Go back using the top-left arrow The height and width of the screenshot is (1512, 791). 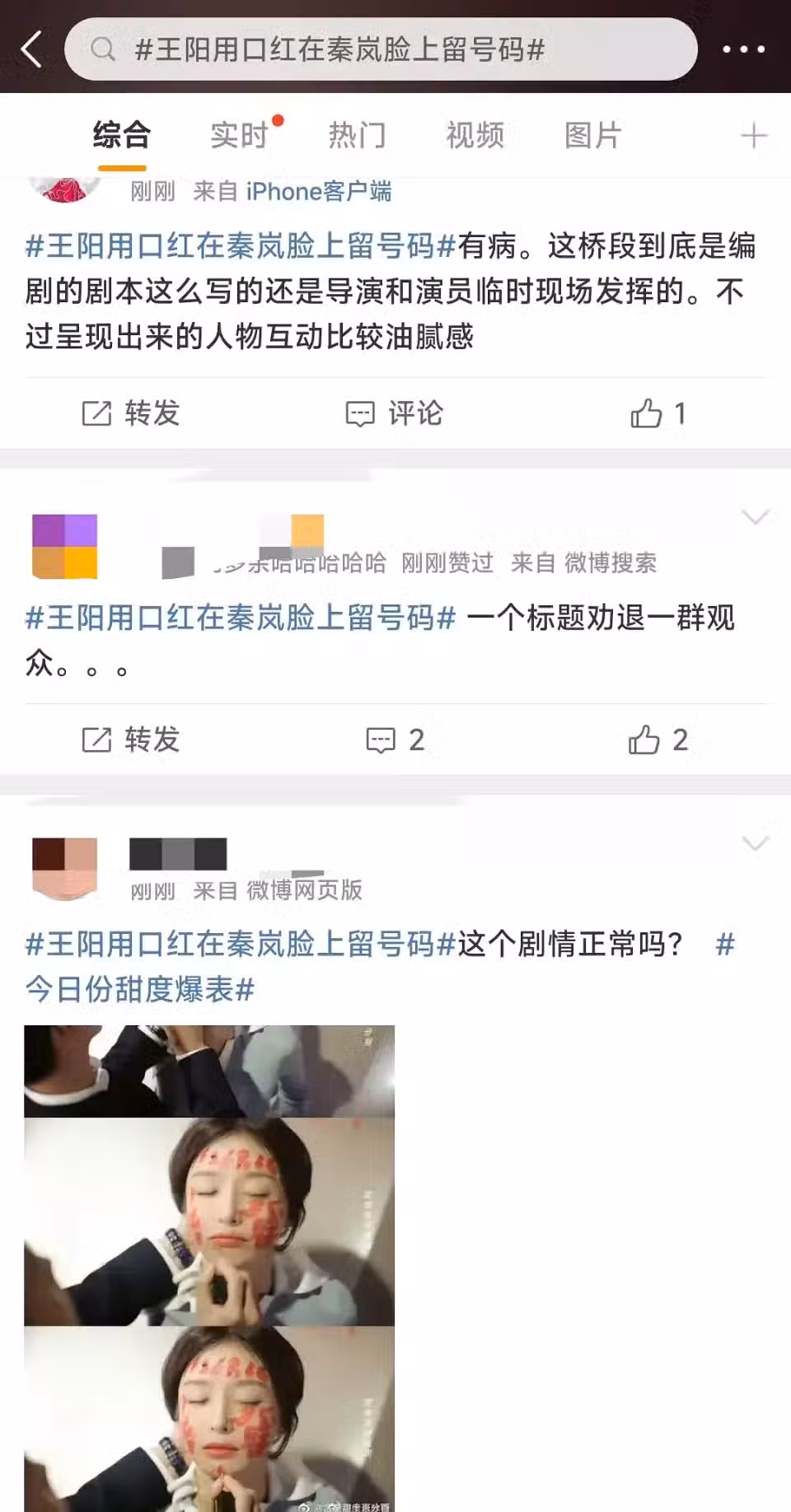point(31,49)
